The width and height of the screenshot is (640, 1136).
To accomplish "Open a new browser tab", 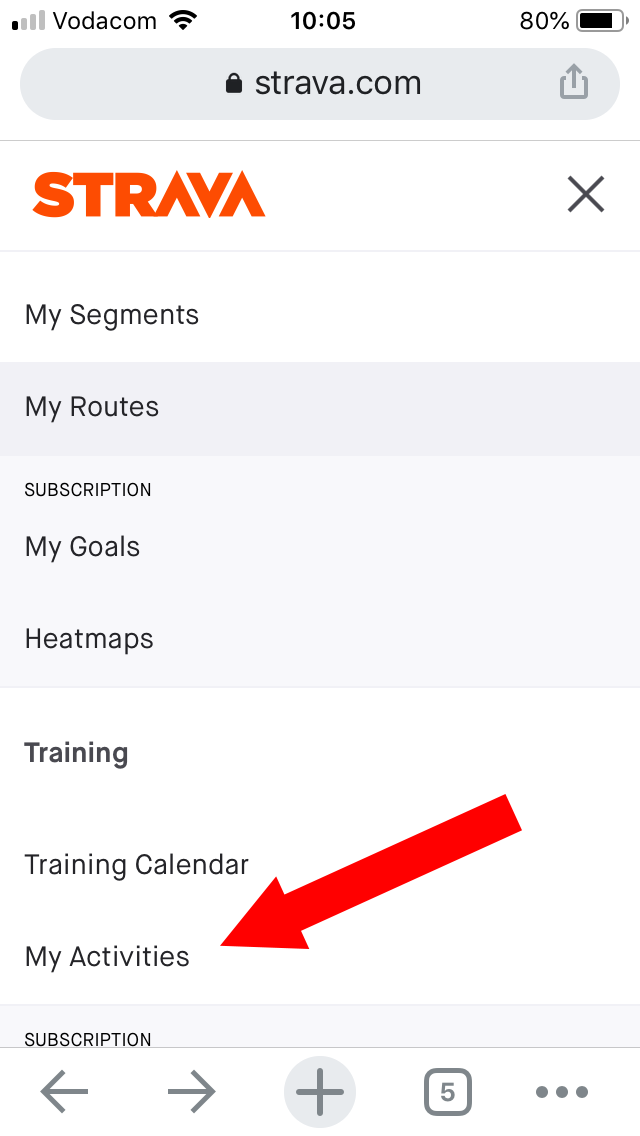I will (320, 1091).
